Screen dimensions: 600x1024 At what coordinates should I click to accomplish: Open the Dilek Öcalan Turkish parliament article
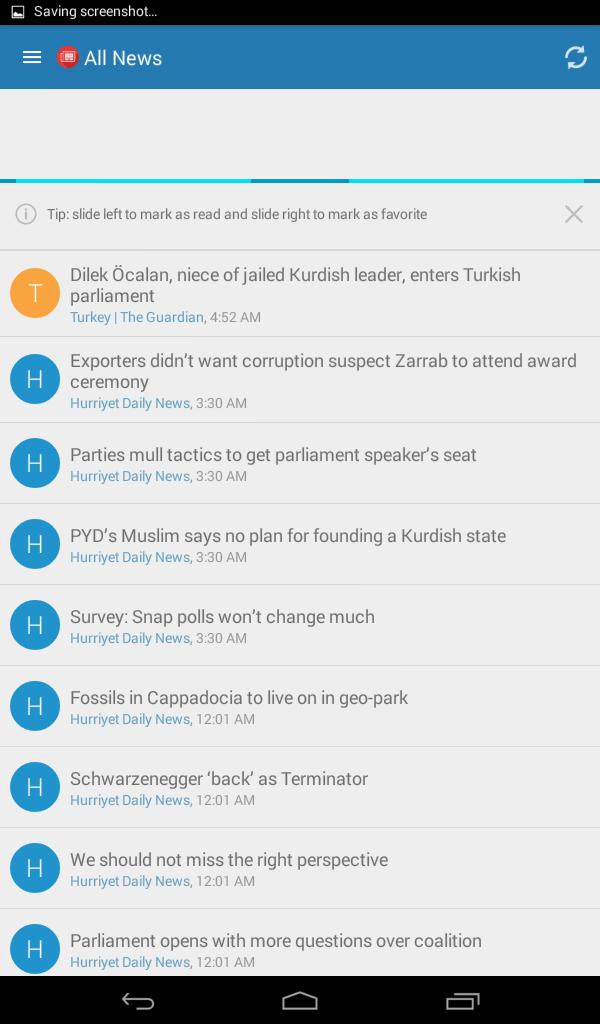pyautogui.click(x=295, y=285)
